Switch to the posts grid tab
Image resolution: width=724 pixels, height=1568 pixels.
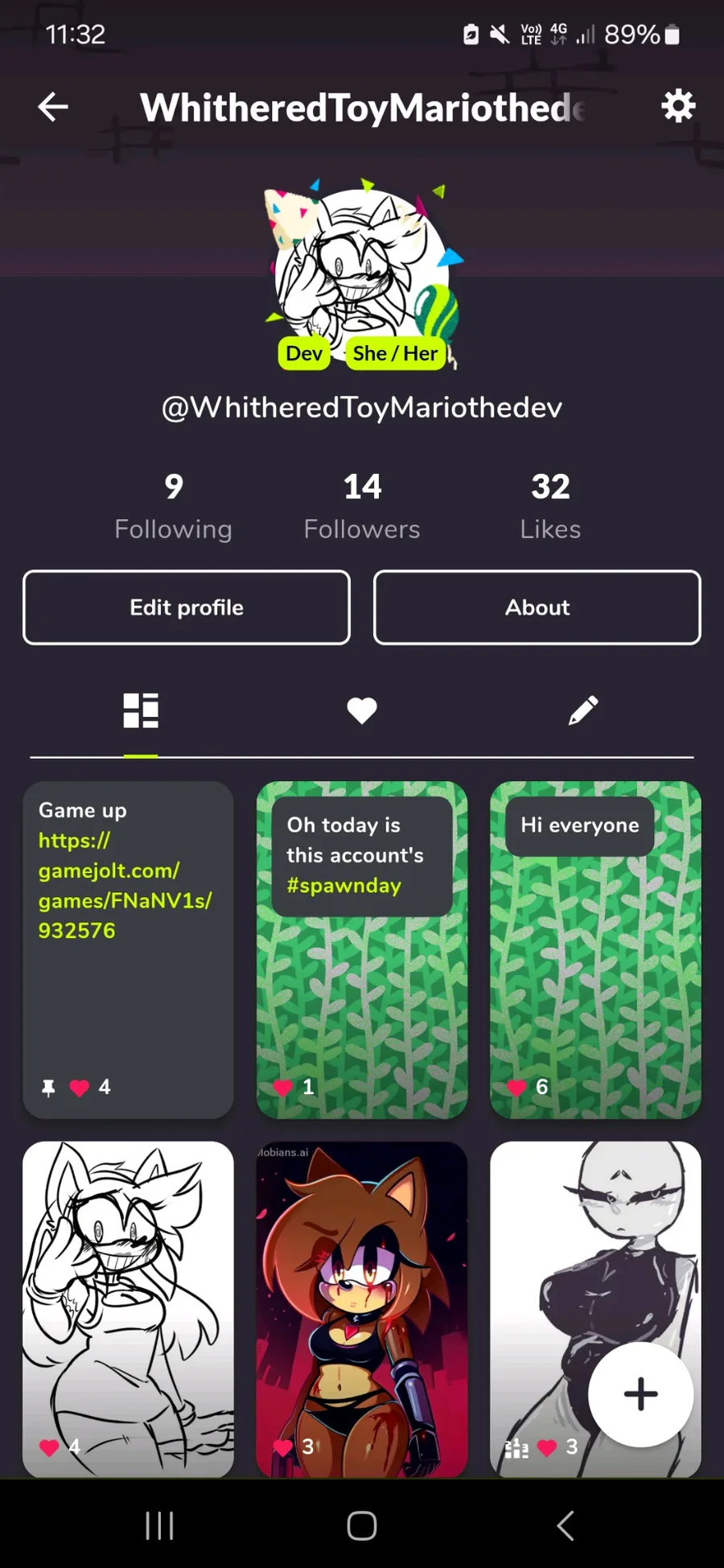pos(141,710)
